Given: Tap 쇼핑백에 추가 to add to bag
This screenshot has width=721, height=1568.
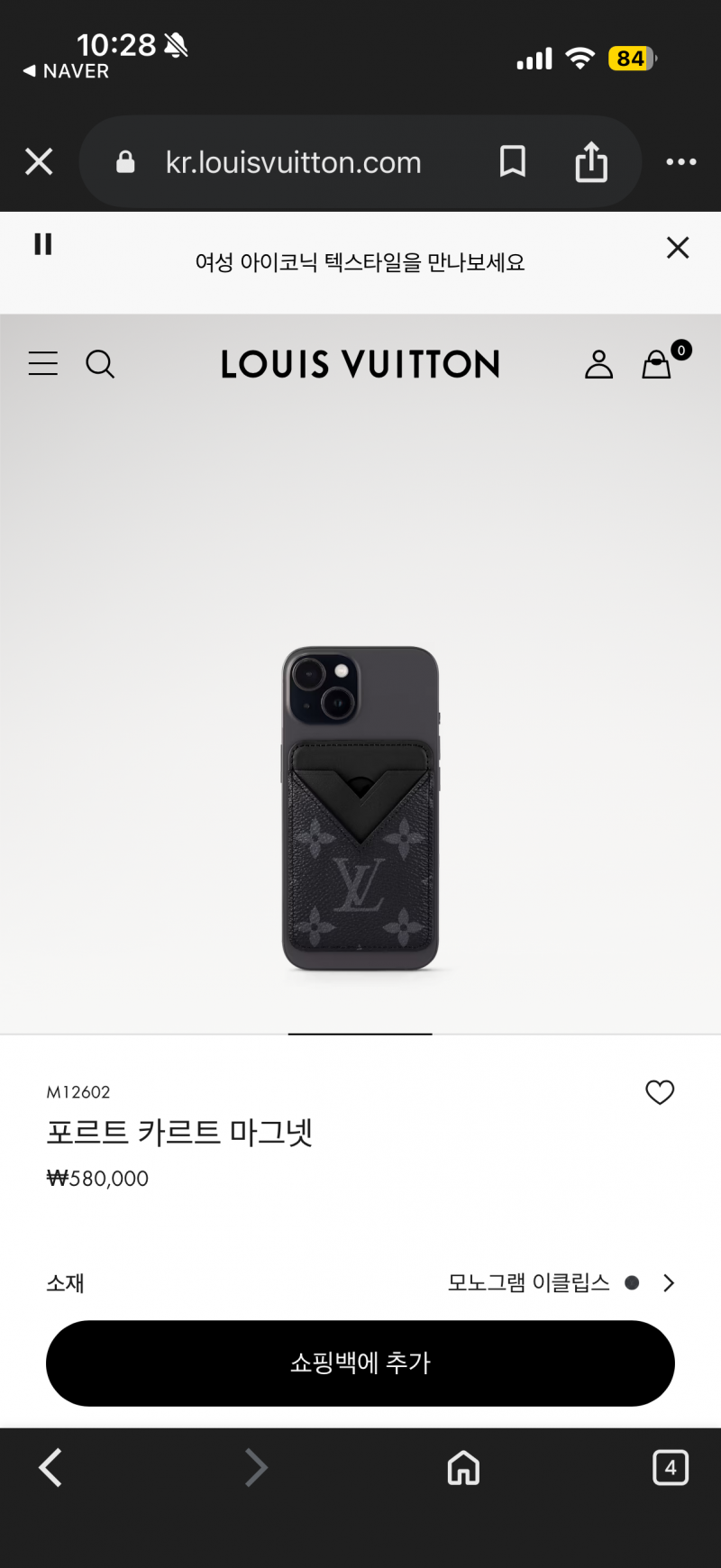Looking at the screenshot, I should point(360,1363).
